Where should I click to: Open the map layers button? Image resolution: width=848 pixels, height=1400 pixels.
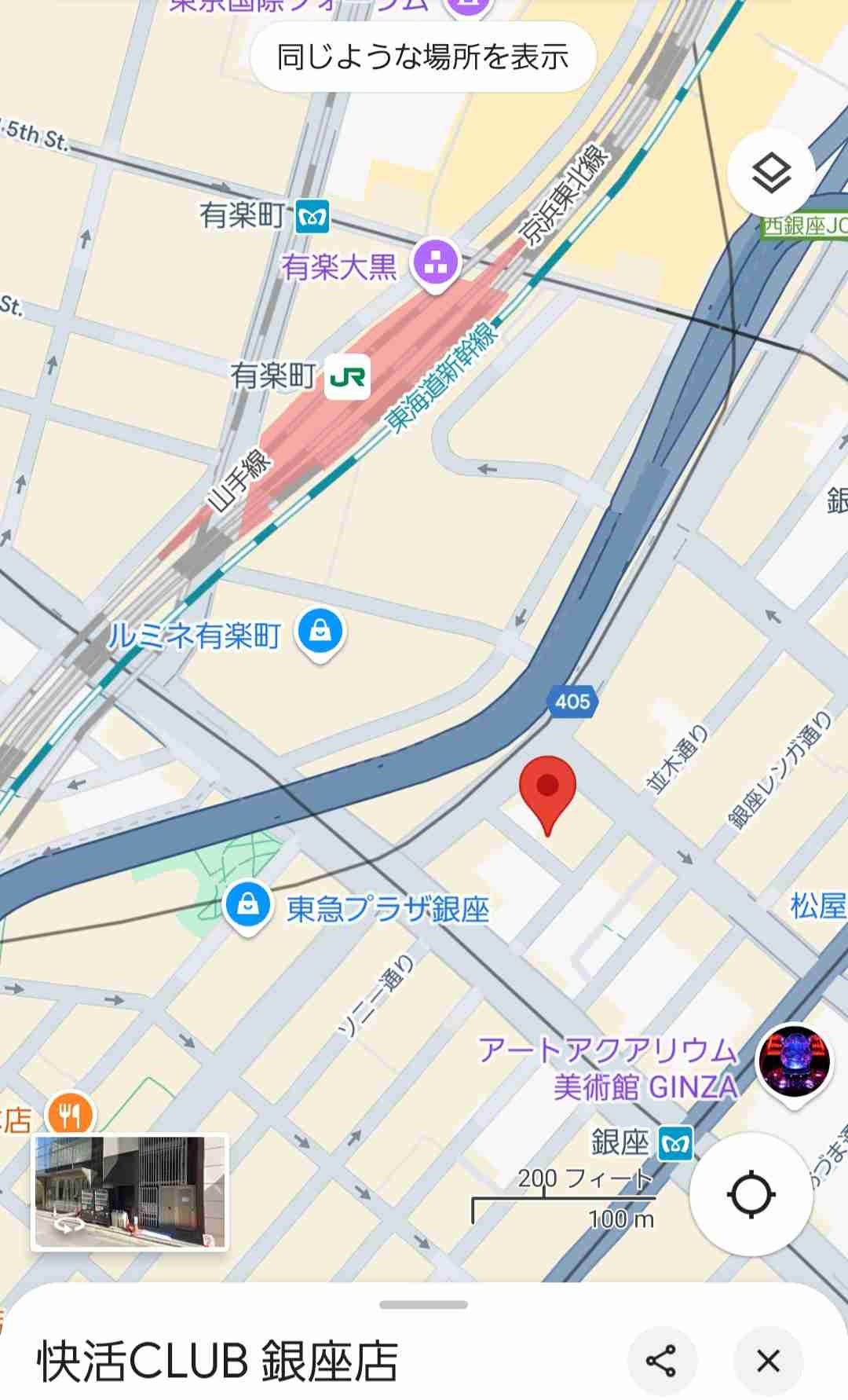pyautogui.click(x=771, y=174)
